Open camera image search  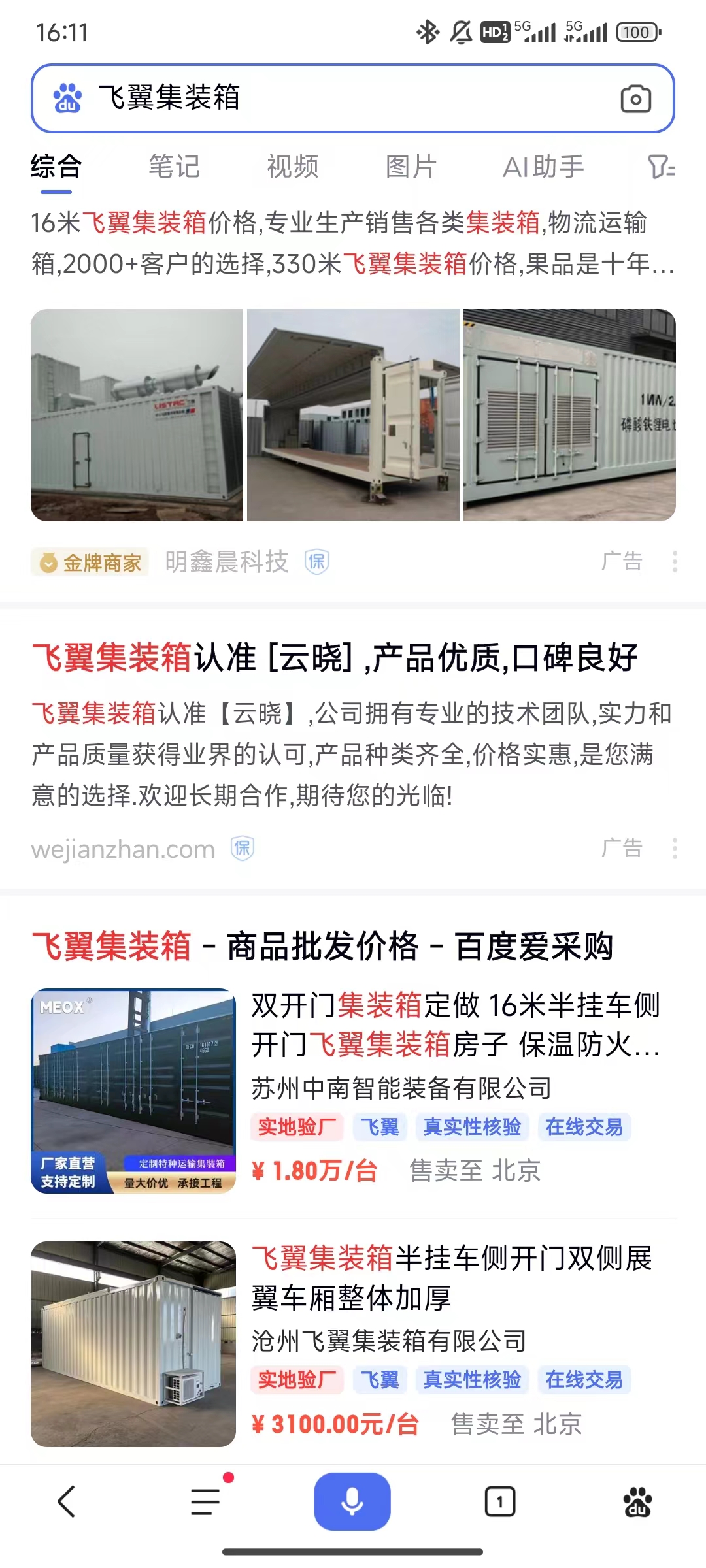point(635,99)
